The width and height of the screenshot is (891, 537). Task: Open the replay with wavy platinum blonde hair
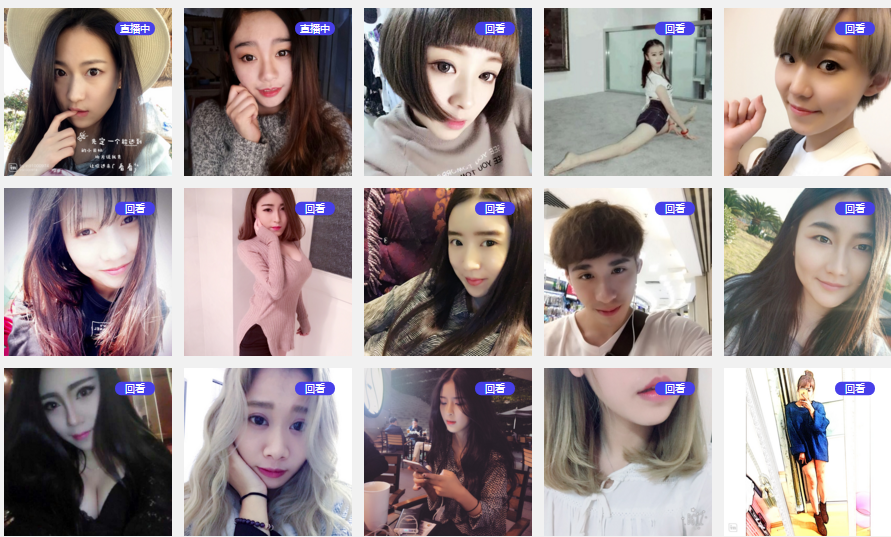[268, 452]
